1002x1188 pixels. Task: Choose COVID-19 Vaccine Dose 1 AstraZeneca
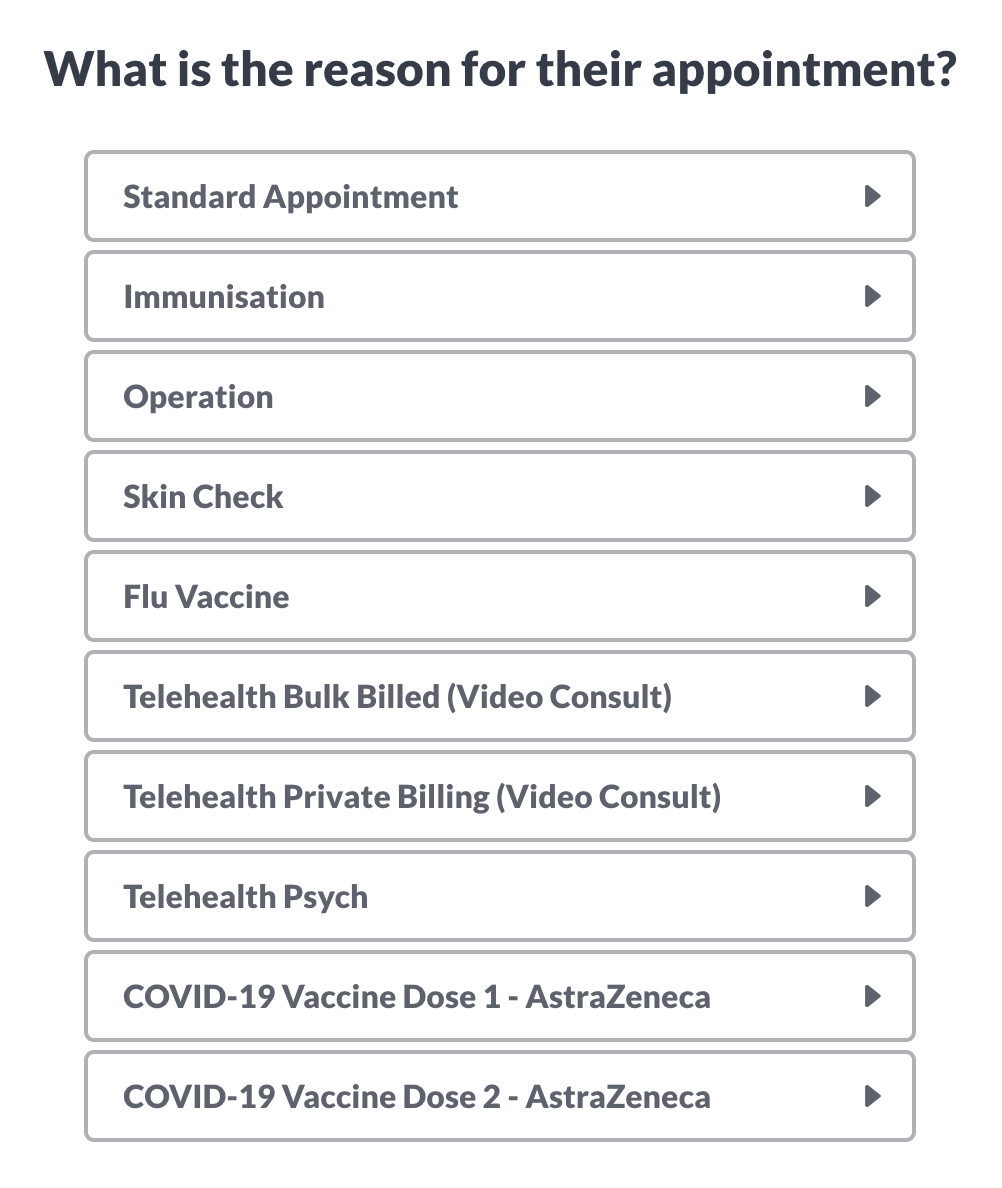click(500, 996)
